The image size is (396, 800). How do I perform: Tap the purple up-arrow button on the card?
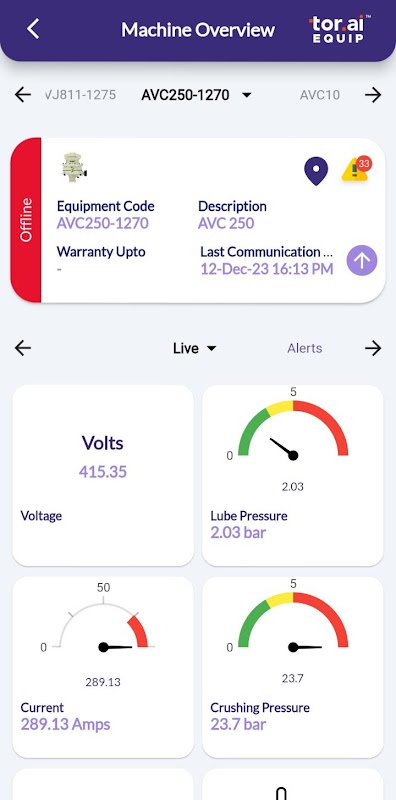point(362,261)
